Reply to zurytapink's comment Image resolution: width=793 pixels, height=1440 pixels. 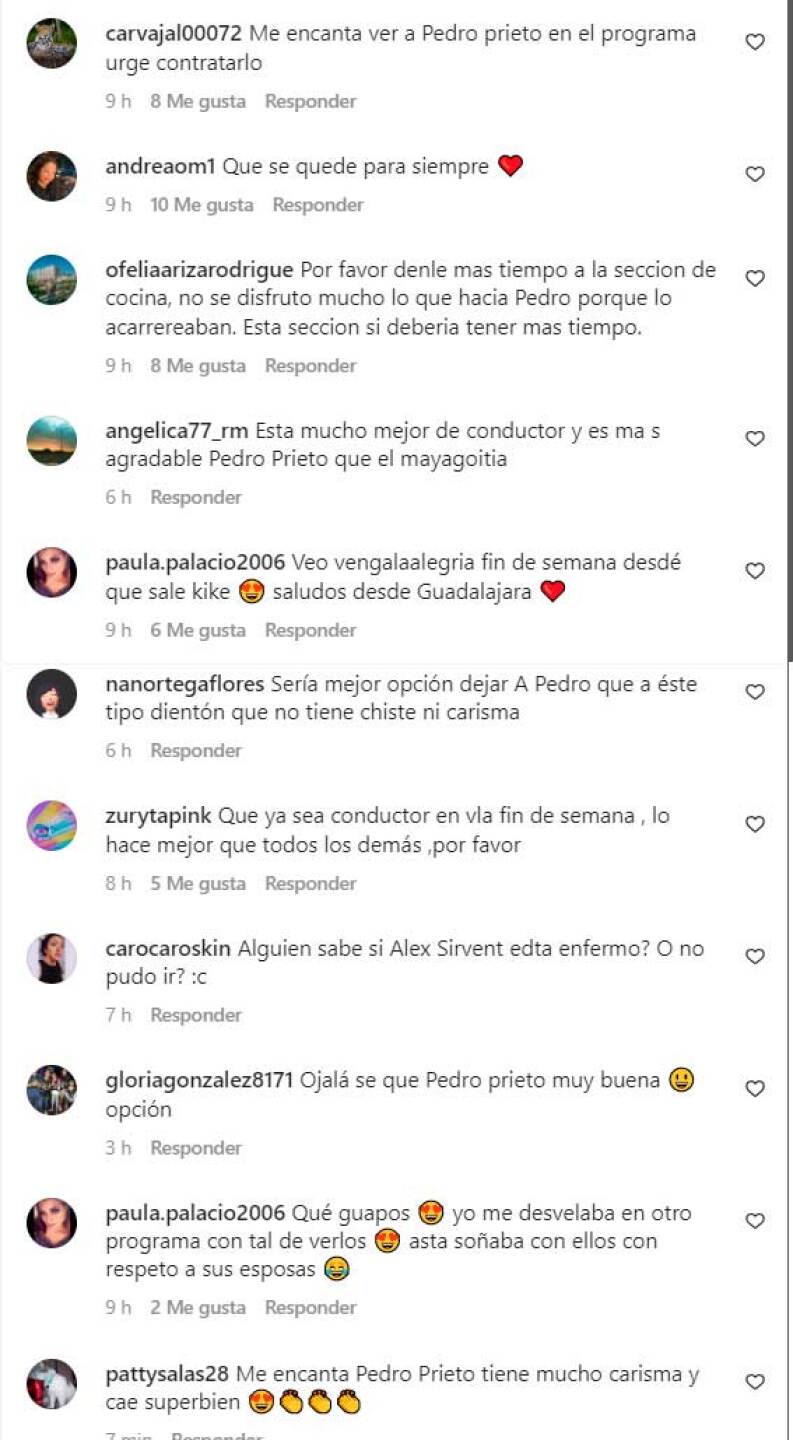pos(310,883)
